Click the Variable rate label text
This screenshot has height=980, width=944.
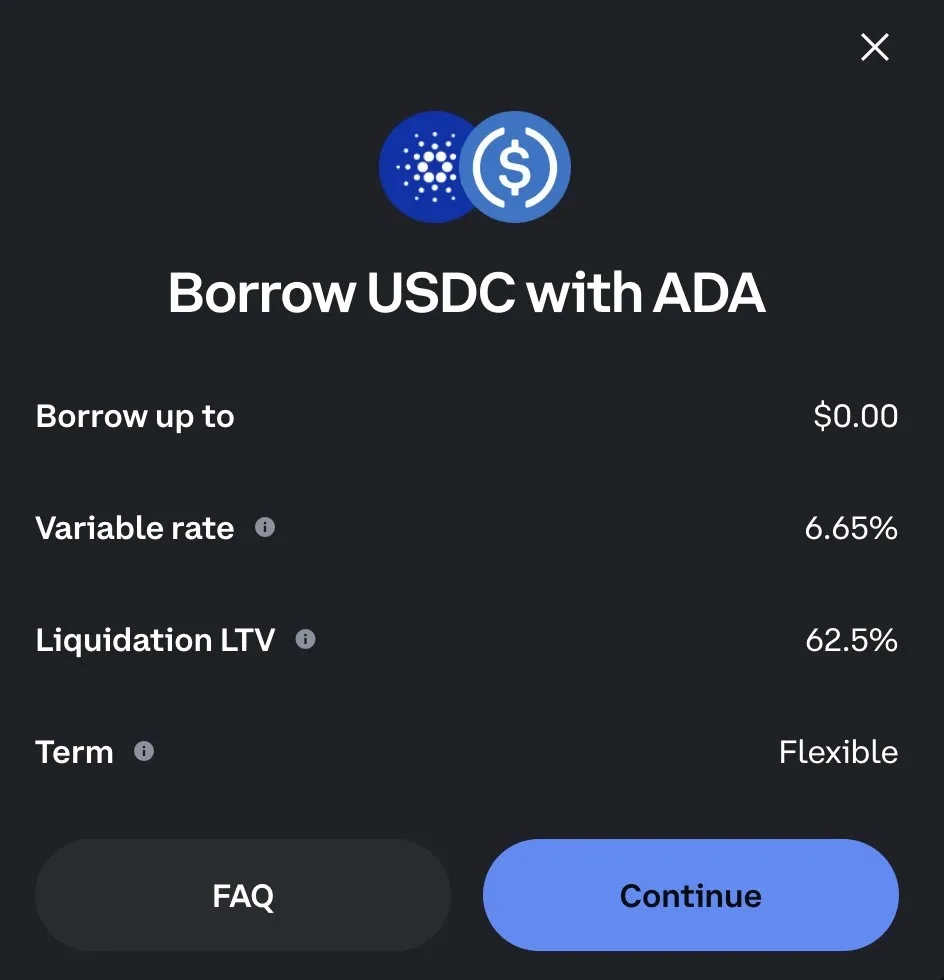pos(134,528)
